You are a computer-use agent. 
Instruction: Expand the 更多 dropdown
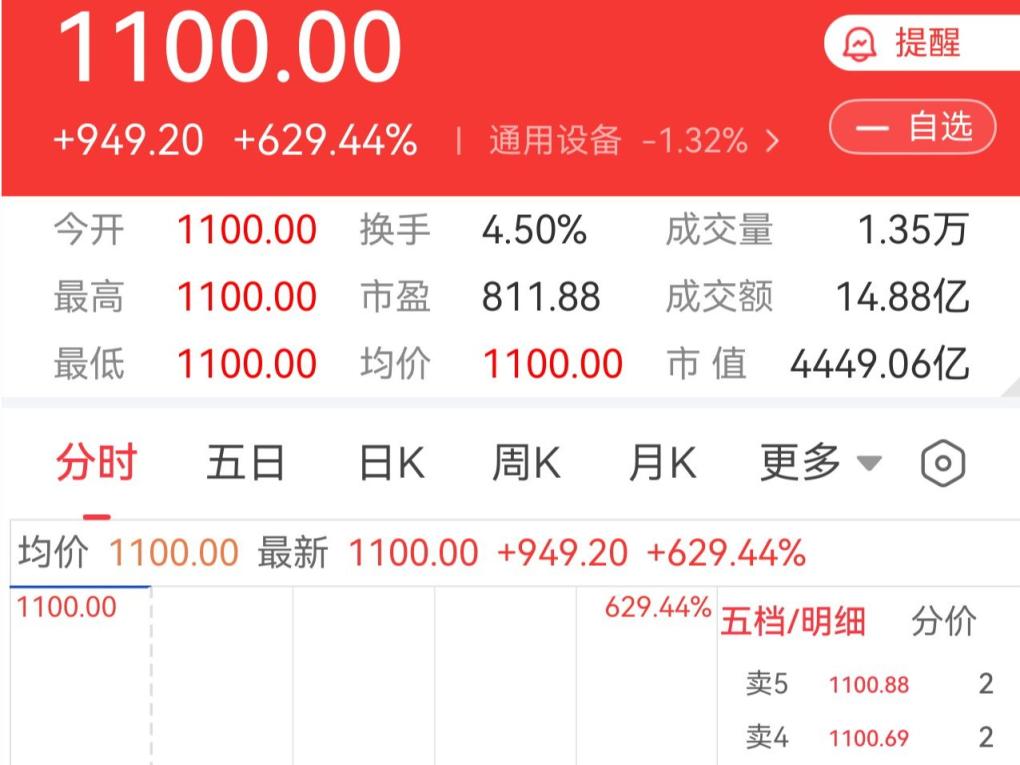(821, 463)
